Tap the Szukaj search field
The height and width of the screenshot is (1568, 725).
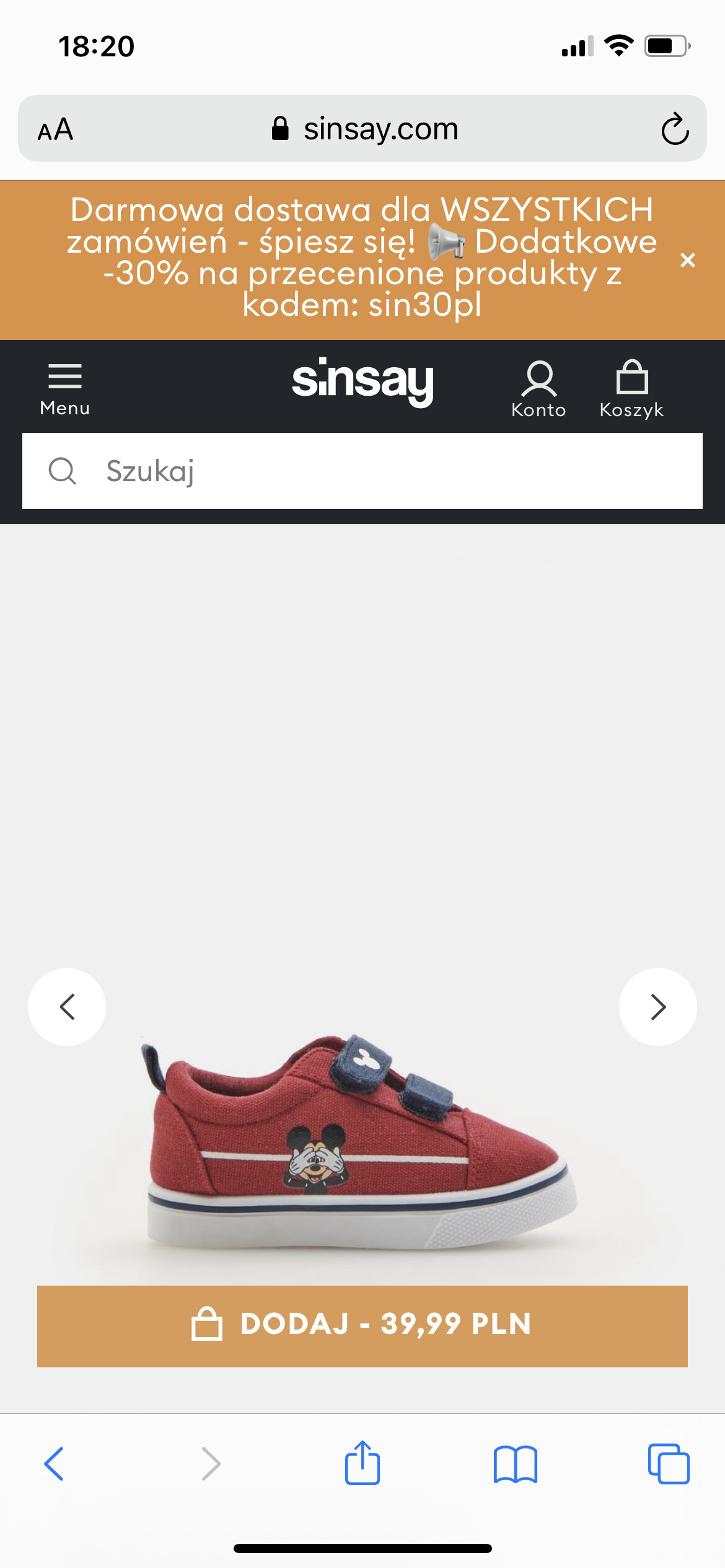point(362,471)
